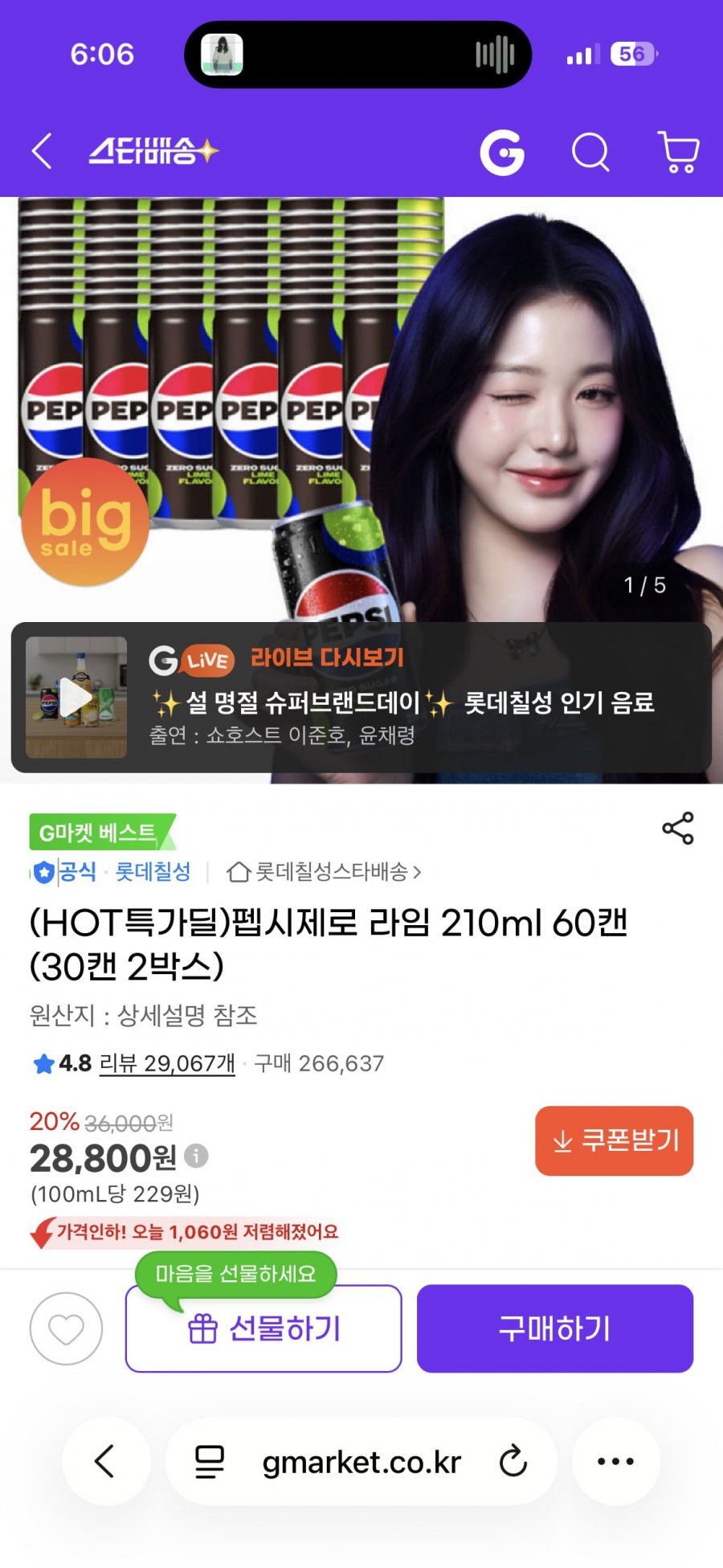Share this Pepsi Zero Lime product

677,828
